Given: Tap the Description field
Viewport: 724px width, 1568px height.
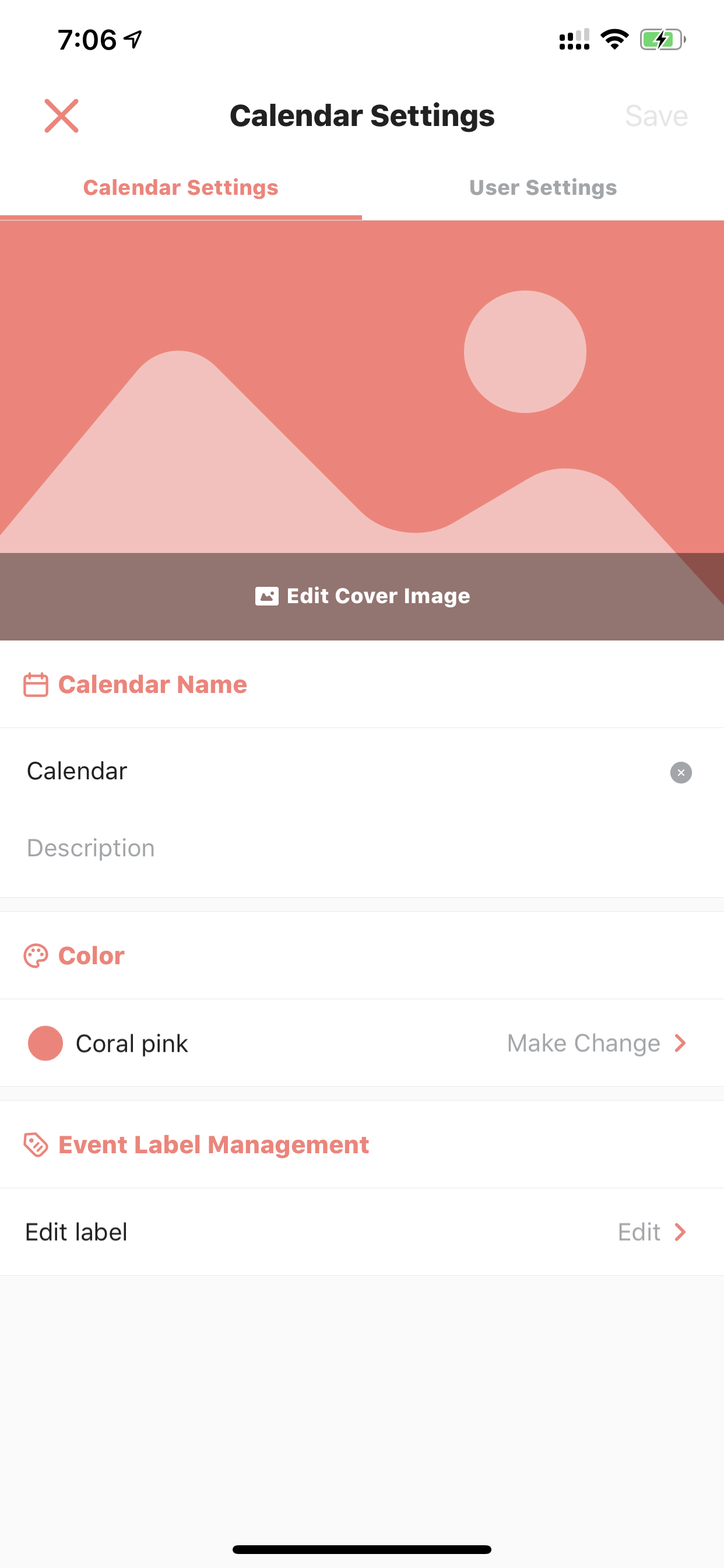Looking at the screenshot, I should pyautogui.click(x=362, y=848).
